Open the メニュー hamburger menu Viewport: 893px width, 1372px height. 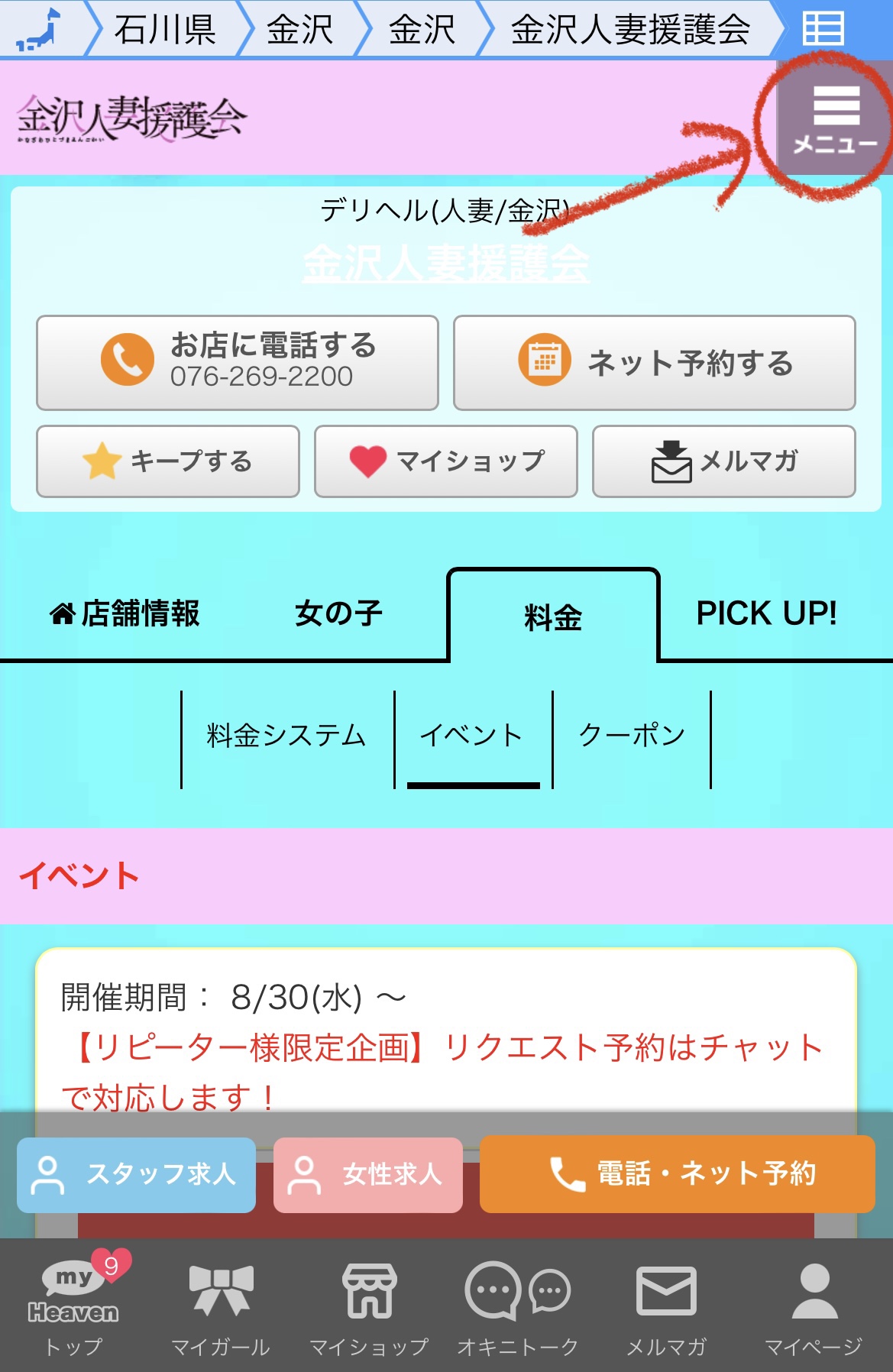[x=835, y=118]
